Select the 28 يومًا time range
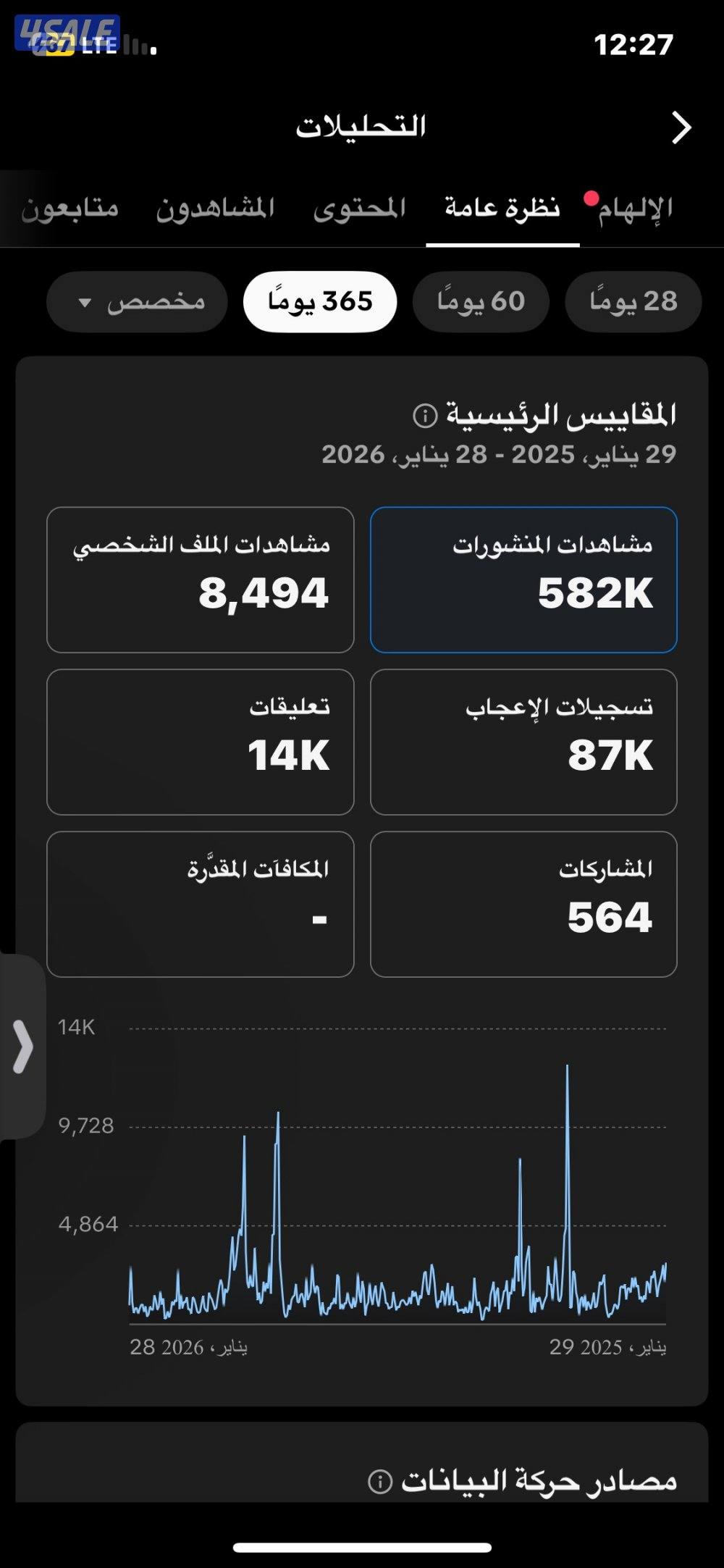The height and width of the screenshot is (1568, 724). coord(633,302)
